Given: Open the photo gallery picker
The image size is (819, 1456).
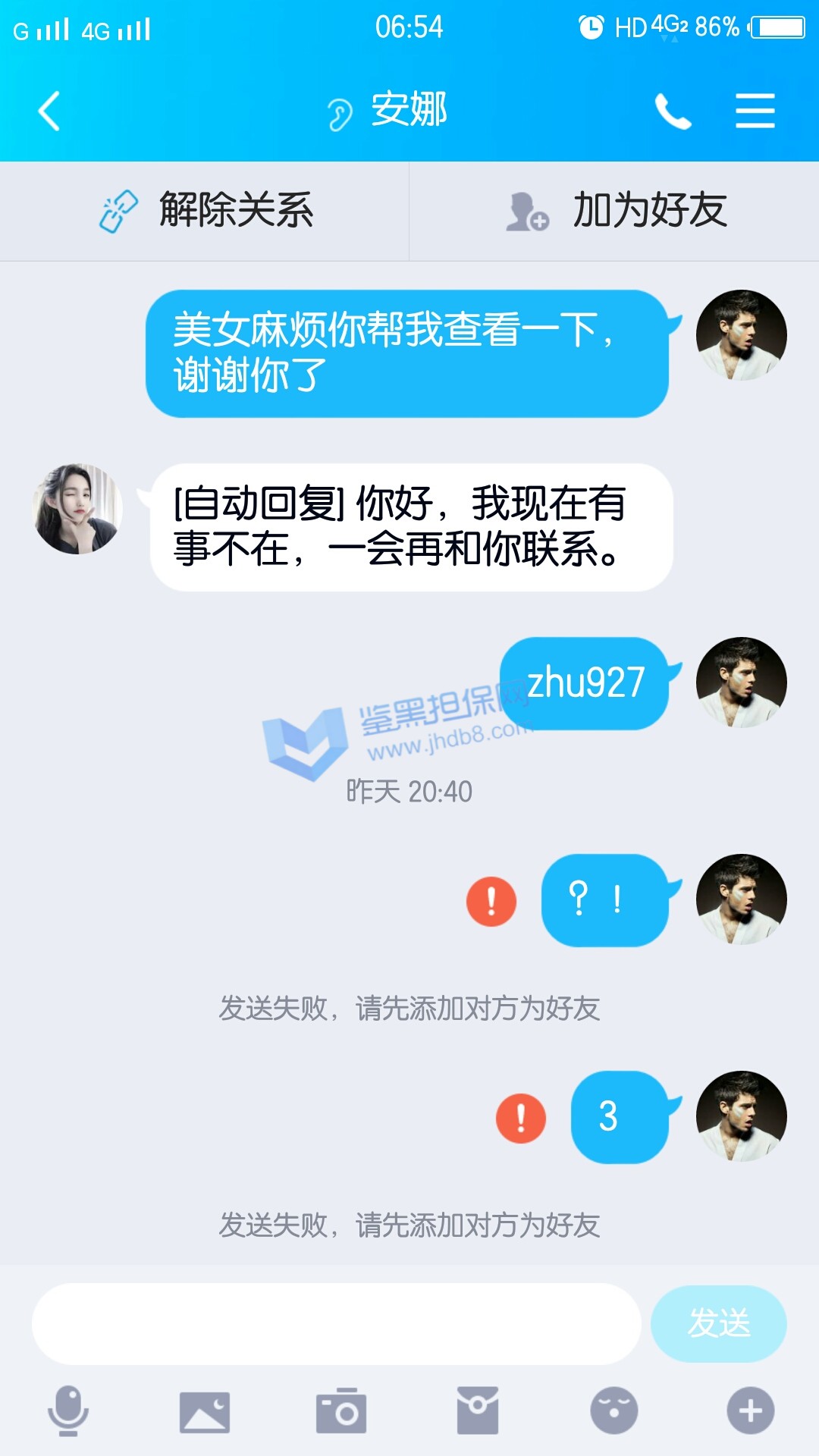Looking at the screenshot, I should click(x=205, y=1411).
